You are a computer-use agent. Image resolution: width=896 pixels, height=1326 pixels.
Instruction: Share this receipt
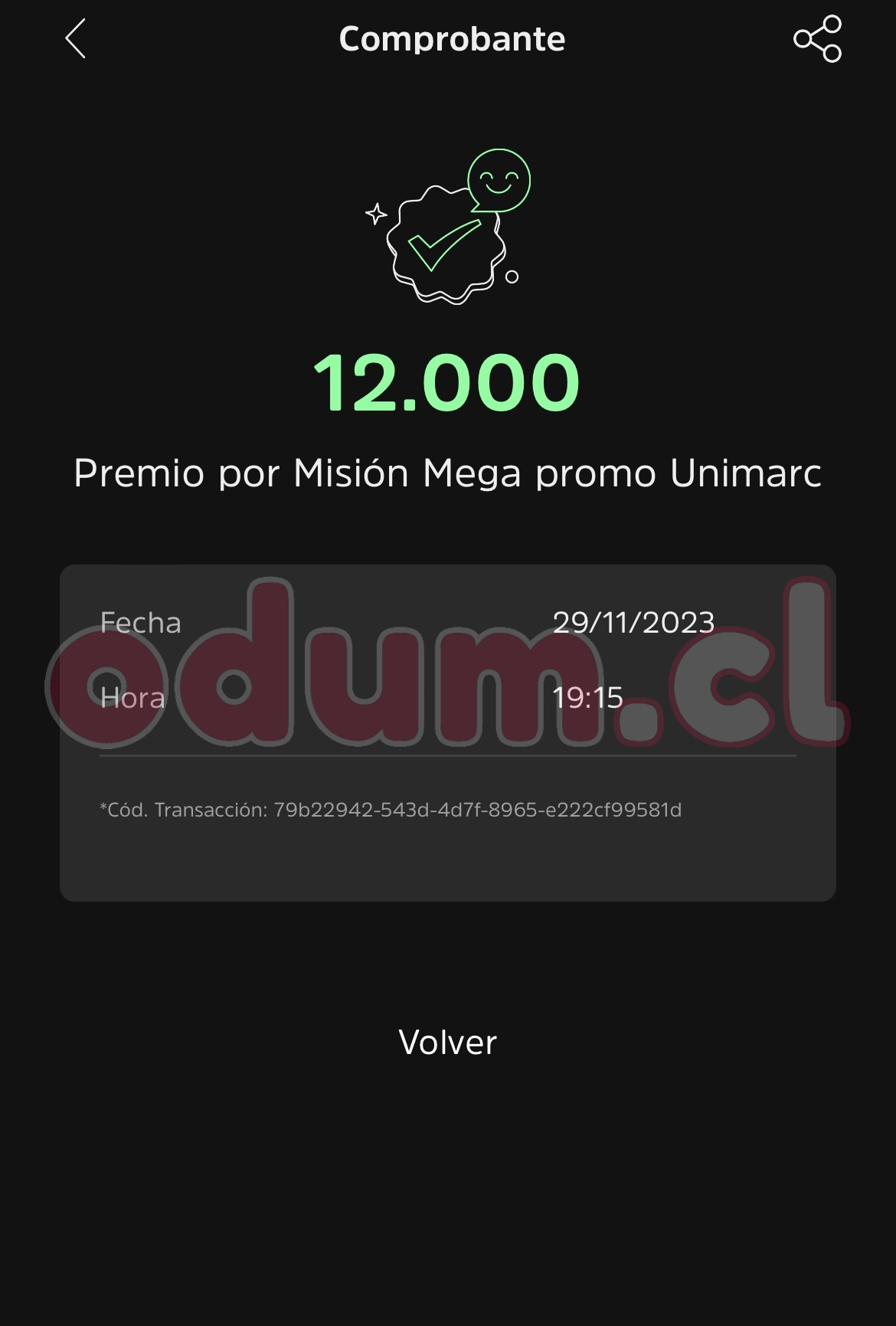(817, 39)
